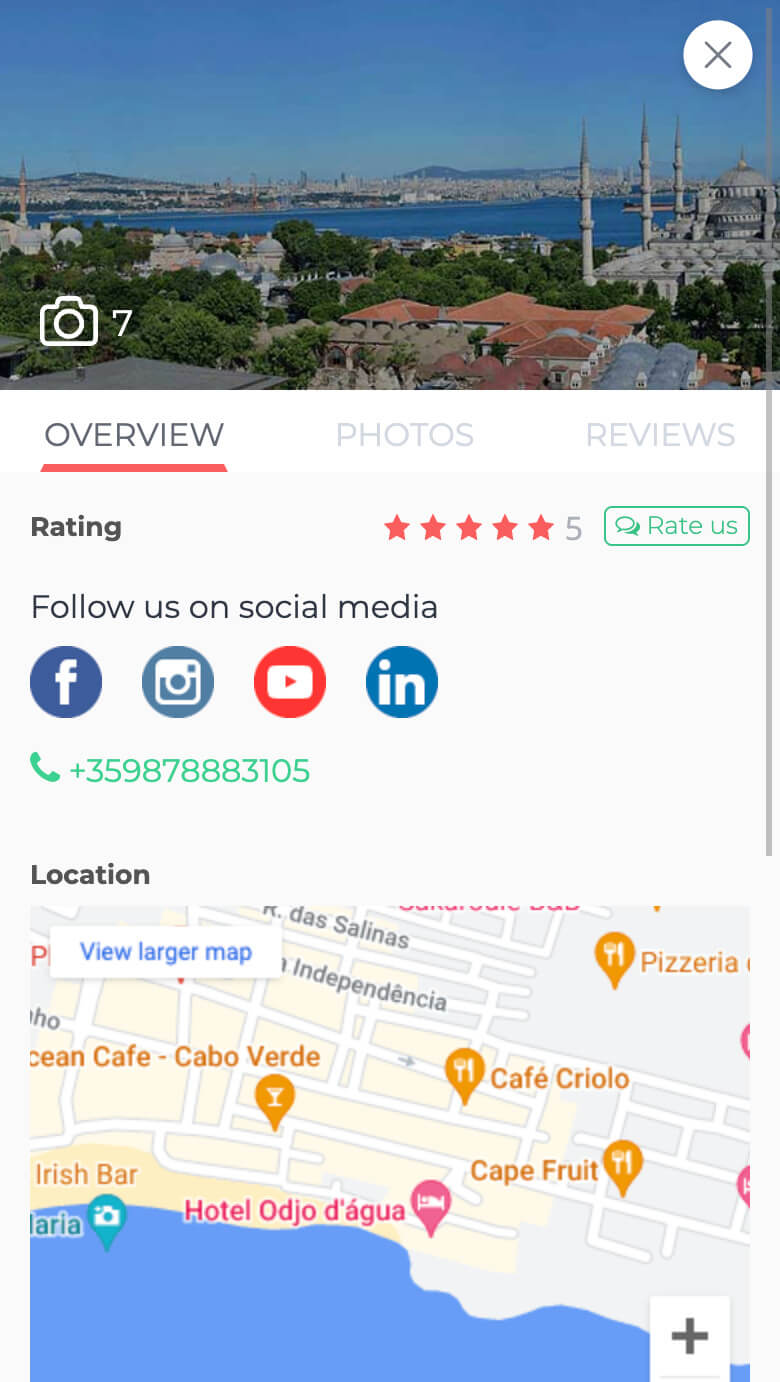Switch to the Reviews tab
Viewport: 780px width, 1382px height.
pyautogui.click(x=660, y=435)
